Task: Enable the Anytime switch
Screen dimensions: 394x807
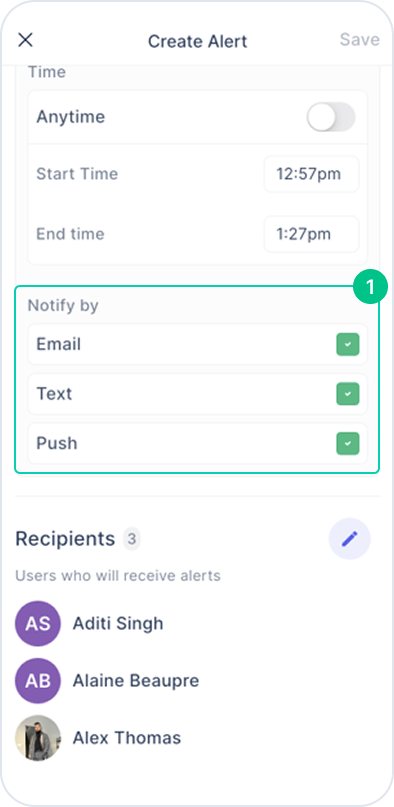Action: (331, 117)
